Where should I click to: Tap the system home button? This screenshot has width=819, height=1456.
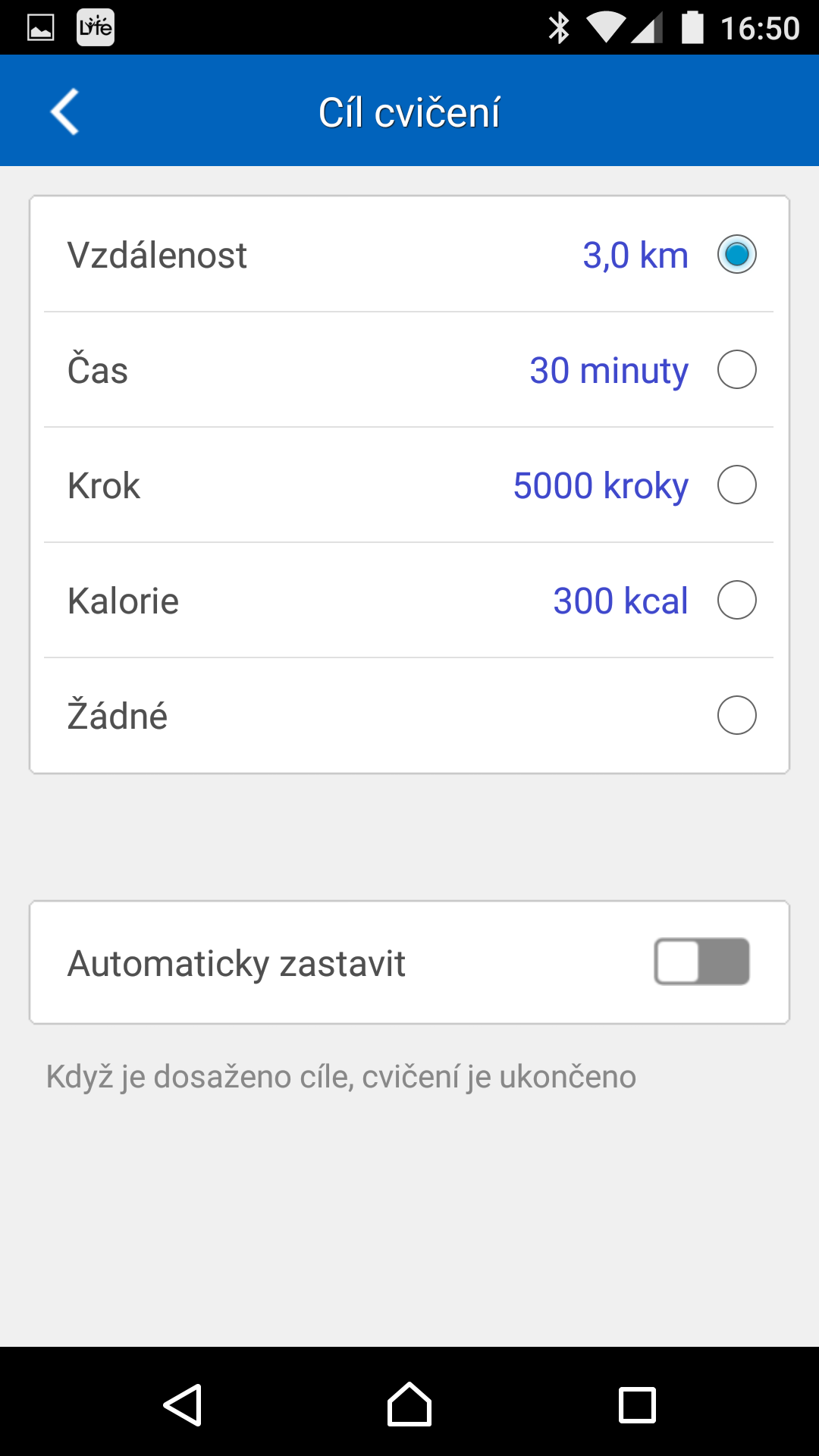[409, 1404]
